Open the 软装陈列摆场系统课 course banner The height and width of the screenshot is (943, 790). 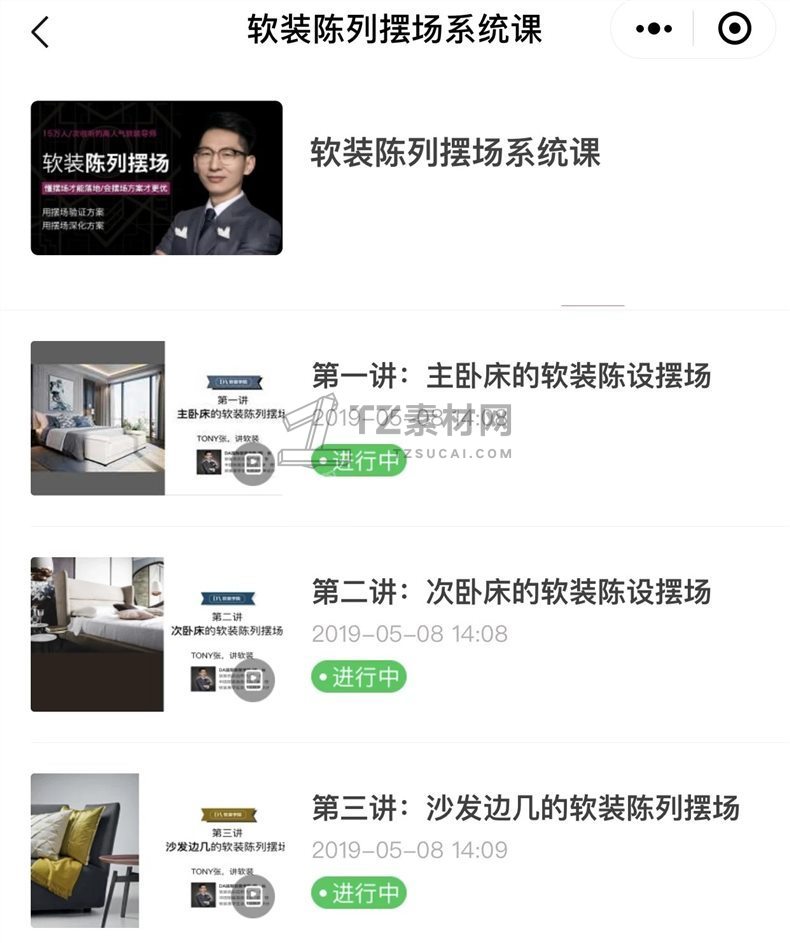[x=157, y=178]
